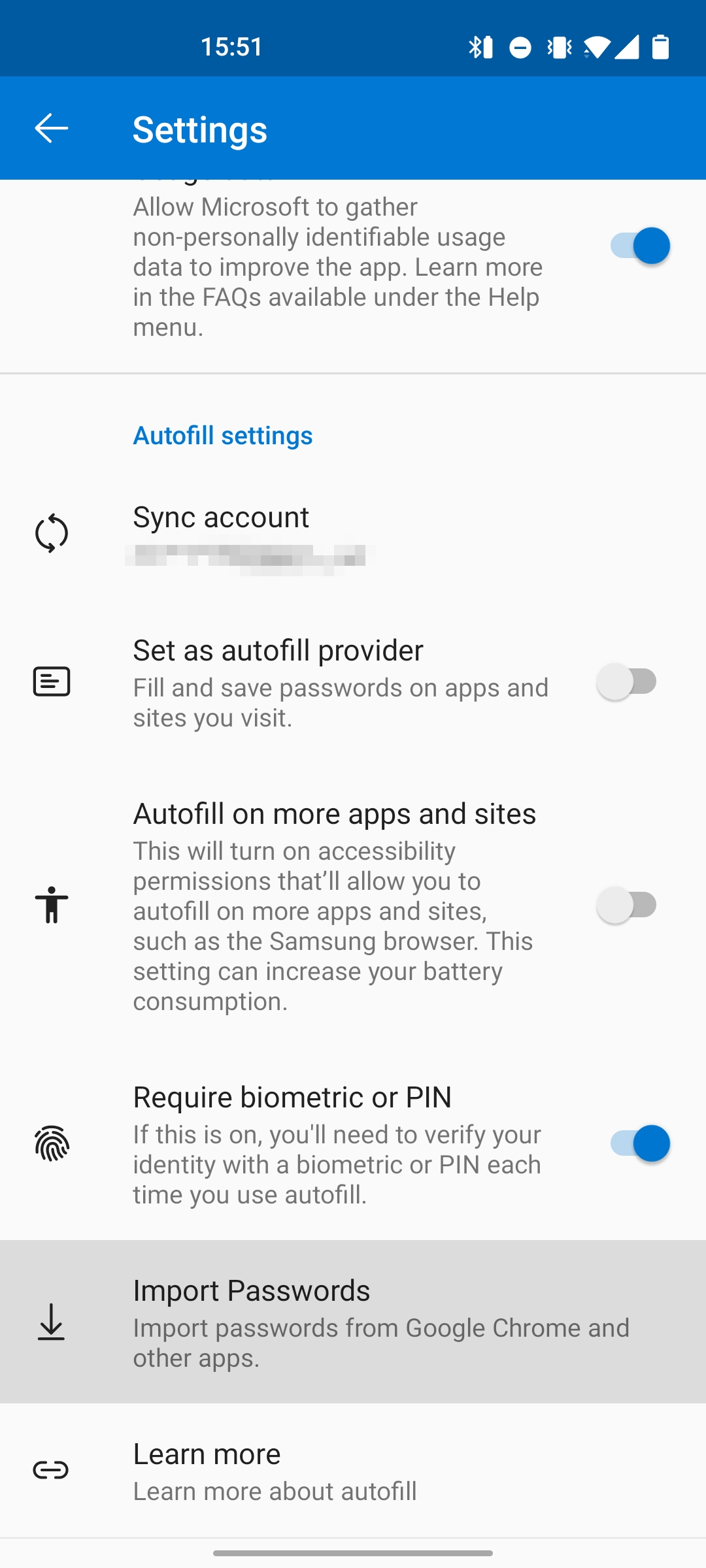Image resolution: width=706 pixels, height=1568 pixels.
Task: Tap the Autofill settings section header
Action: point(222,435)
